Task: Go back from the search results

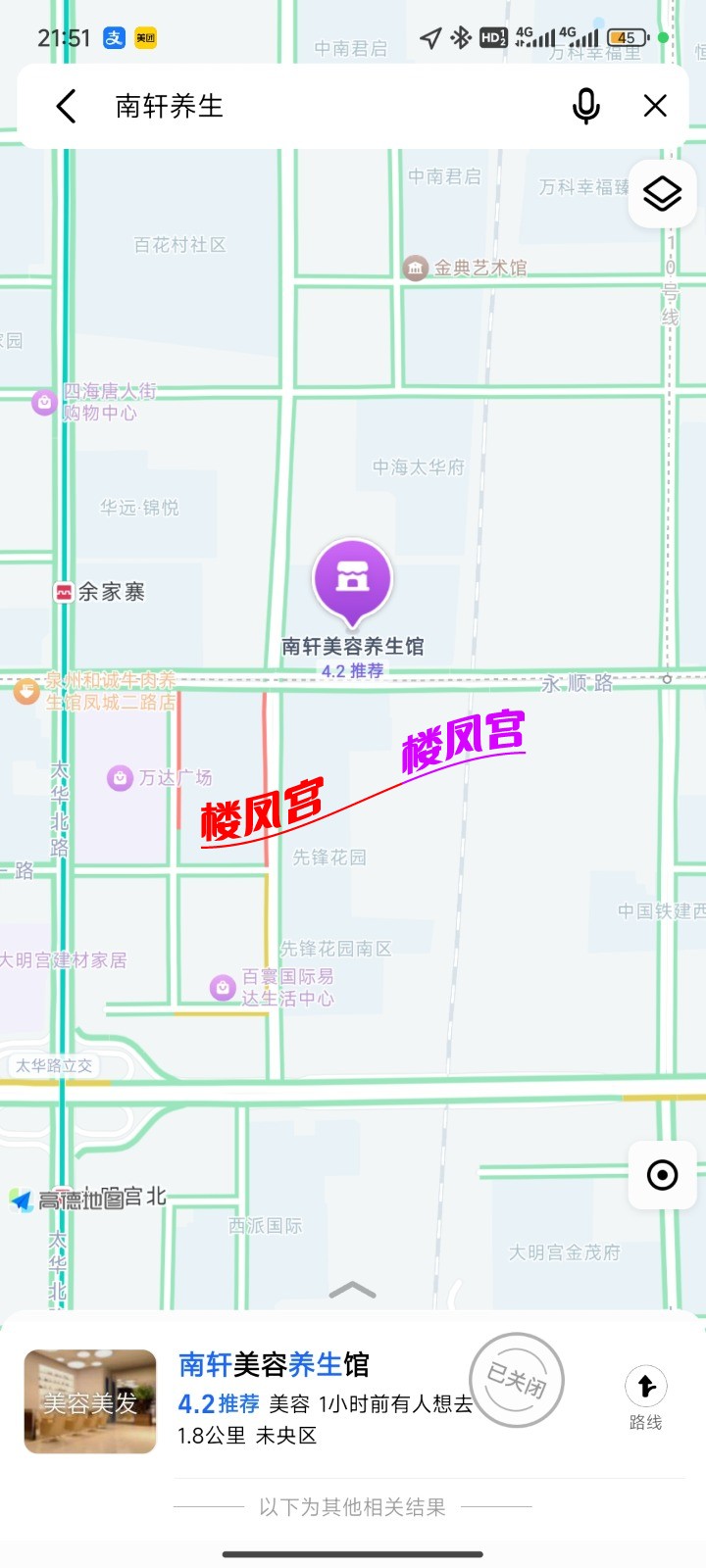Action: pos(66,106)
